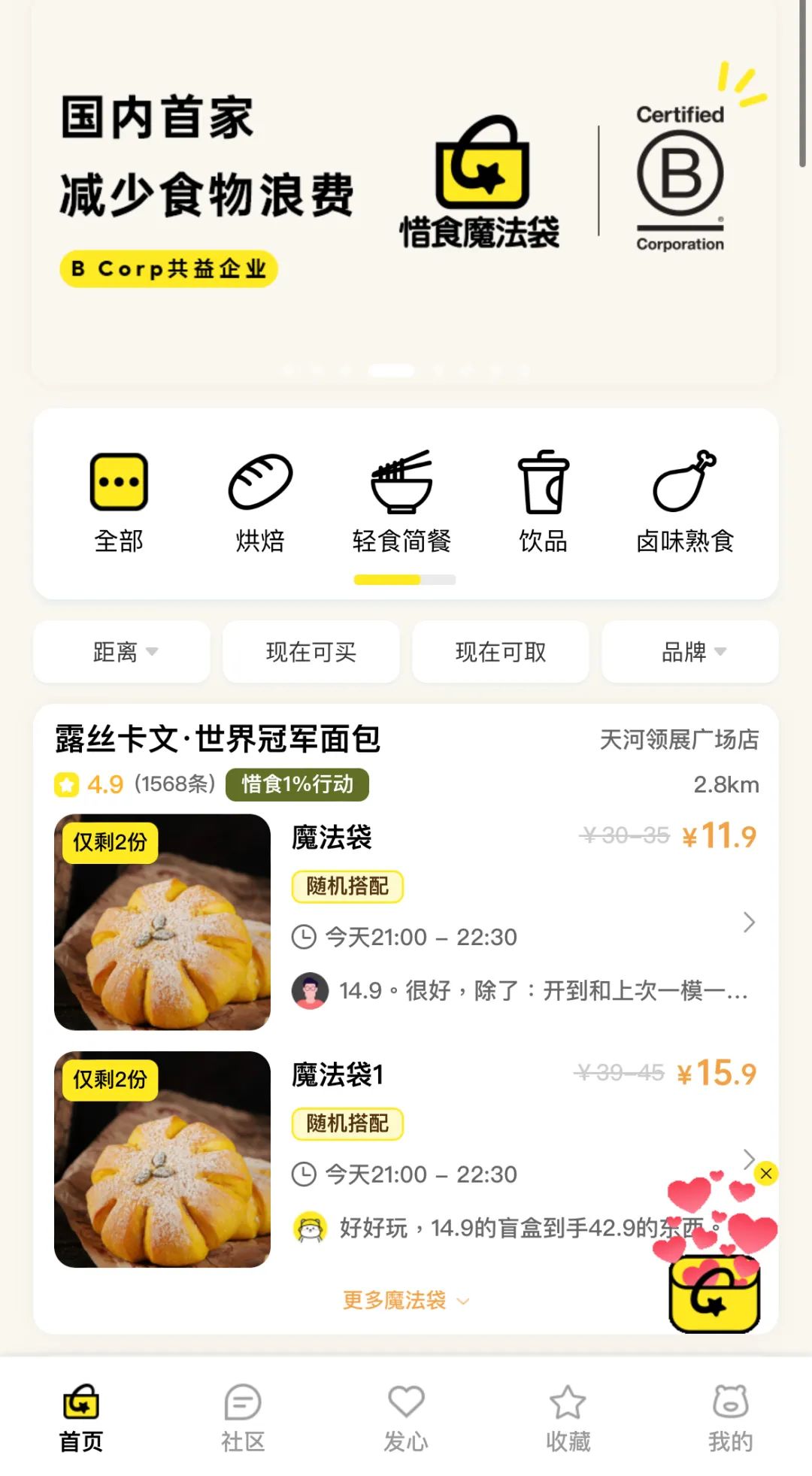This screenshot has width=812, height=1476.
Task: Apply the 现在可取 filter
Action: [x=501, y=652]
